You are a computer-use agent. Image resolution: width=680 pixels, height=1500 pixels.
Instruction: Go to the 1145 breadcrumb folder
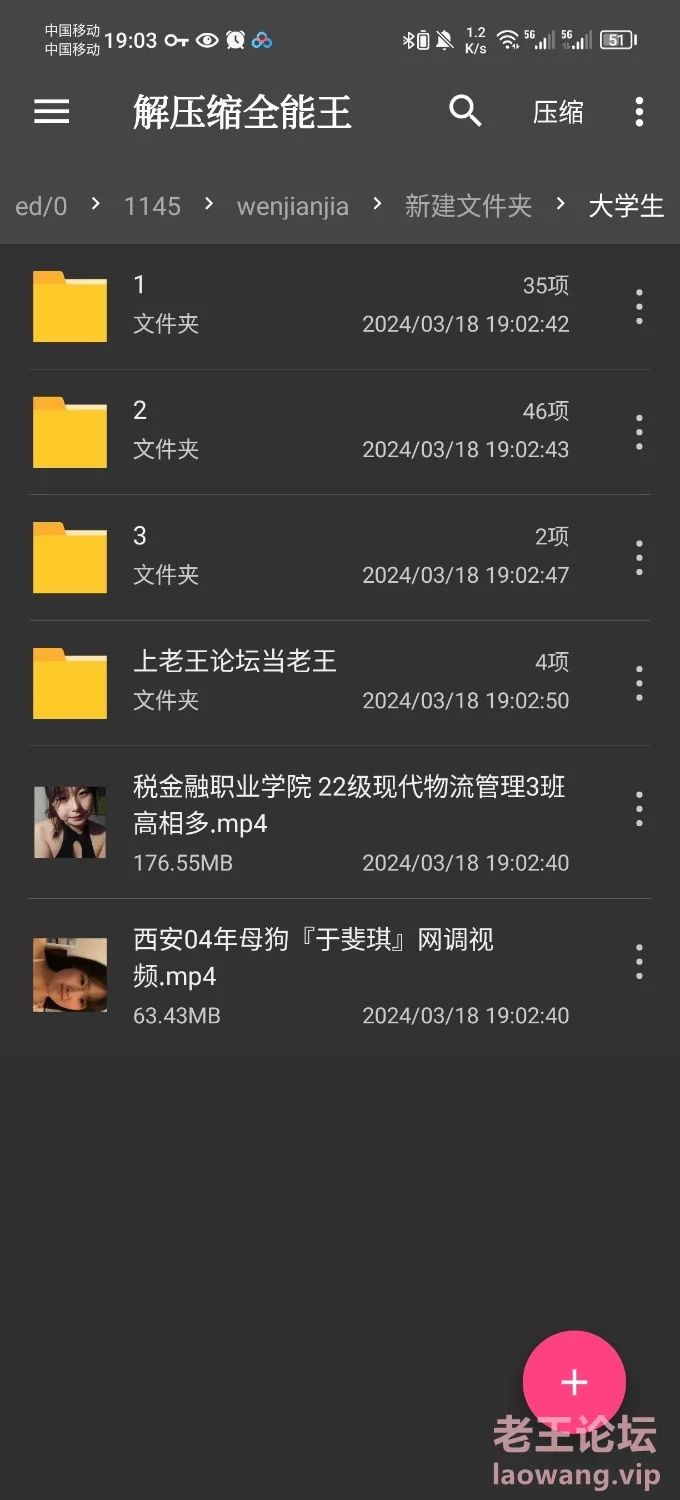click(152, 206)
